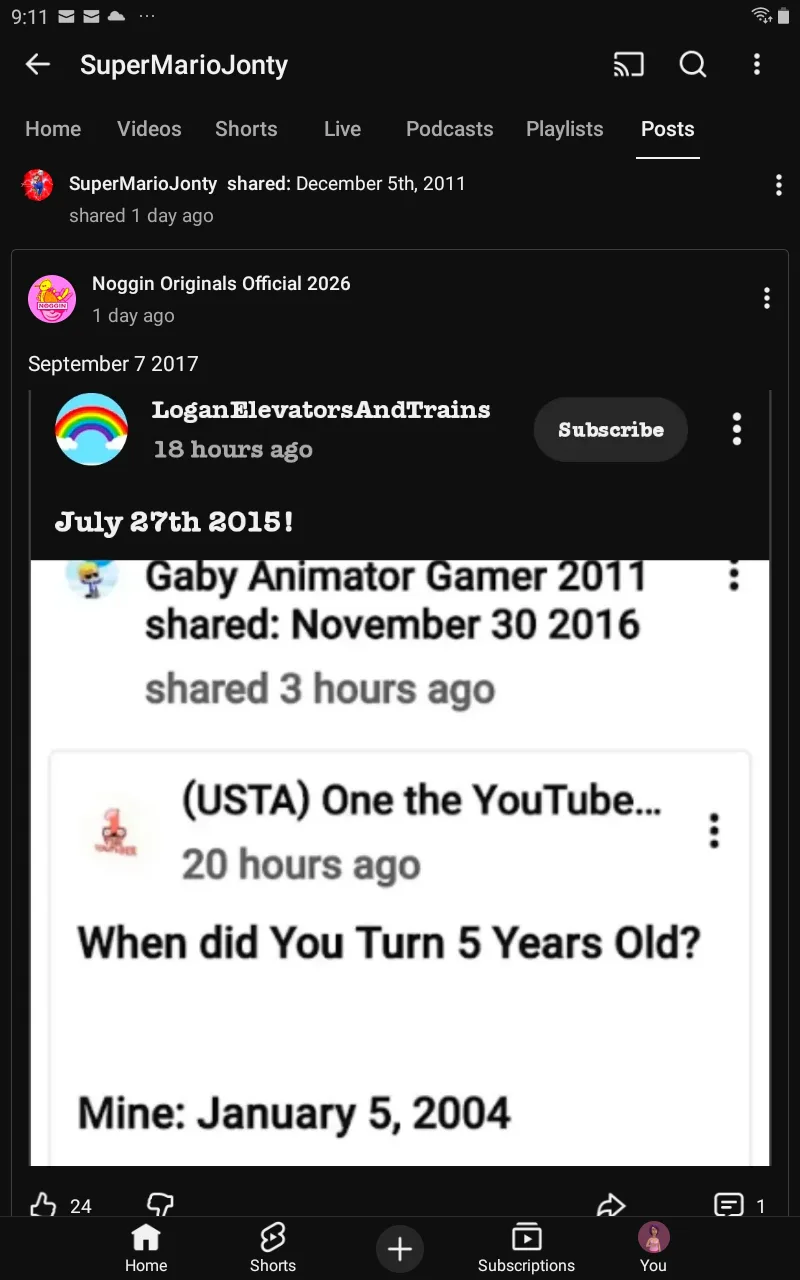Go to Home in bottom navigation
The width and height of the screenshot is (800, 1280).
pos(146,1248)
